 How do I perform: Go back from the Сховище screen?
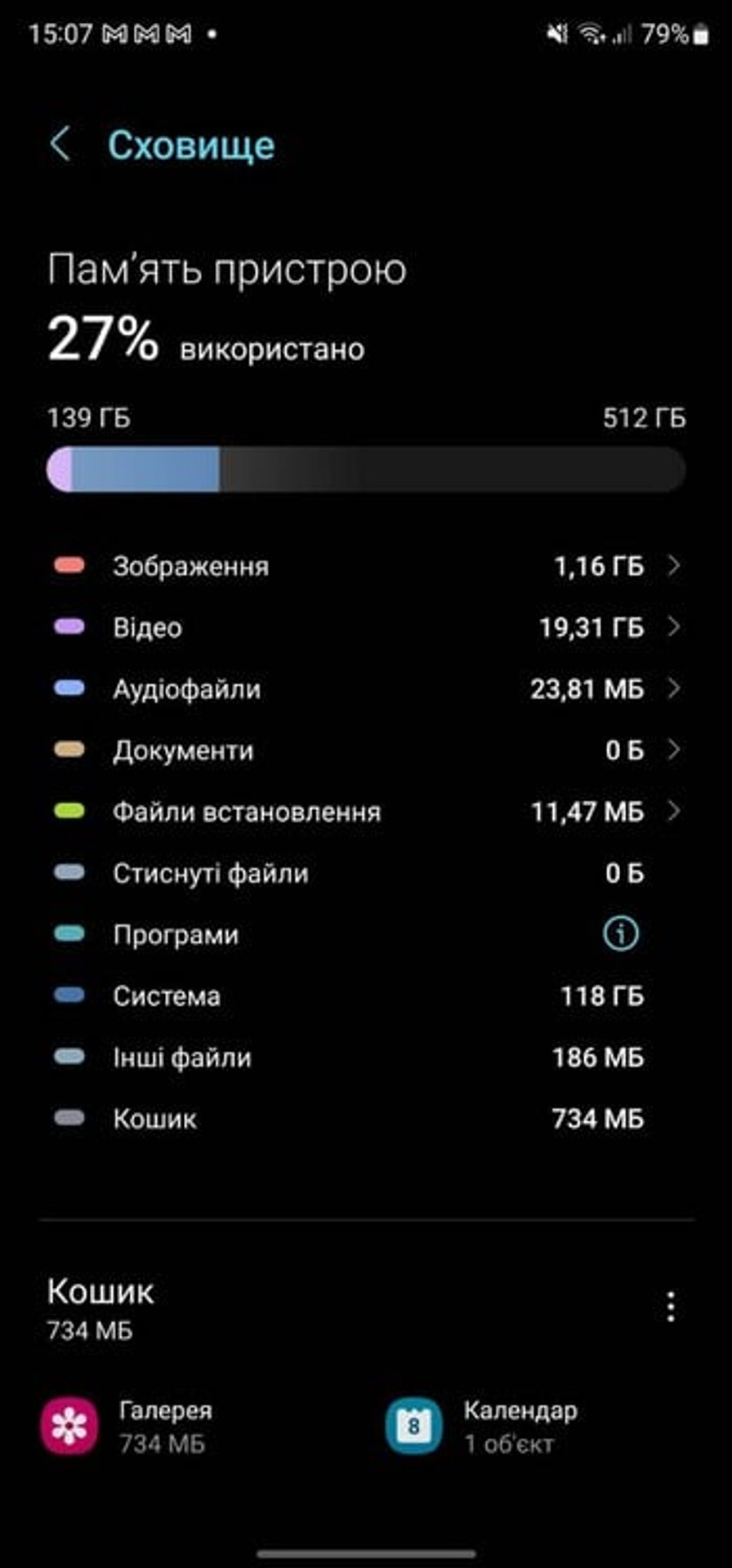pos(60,145)
